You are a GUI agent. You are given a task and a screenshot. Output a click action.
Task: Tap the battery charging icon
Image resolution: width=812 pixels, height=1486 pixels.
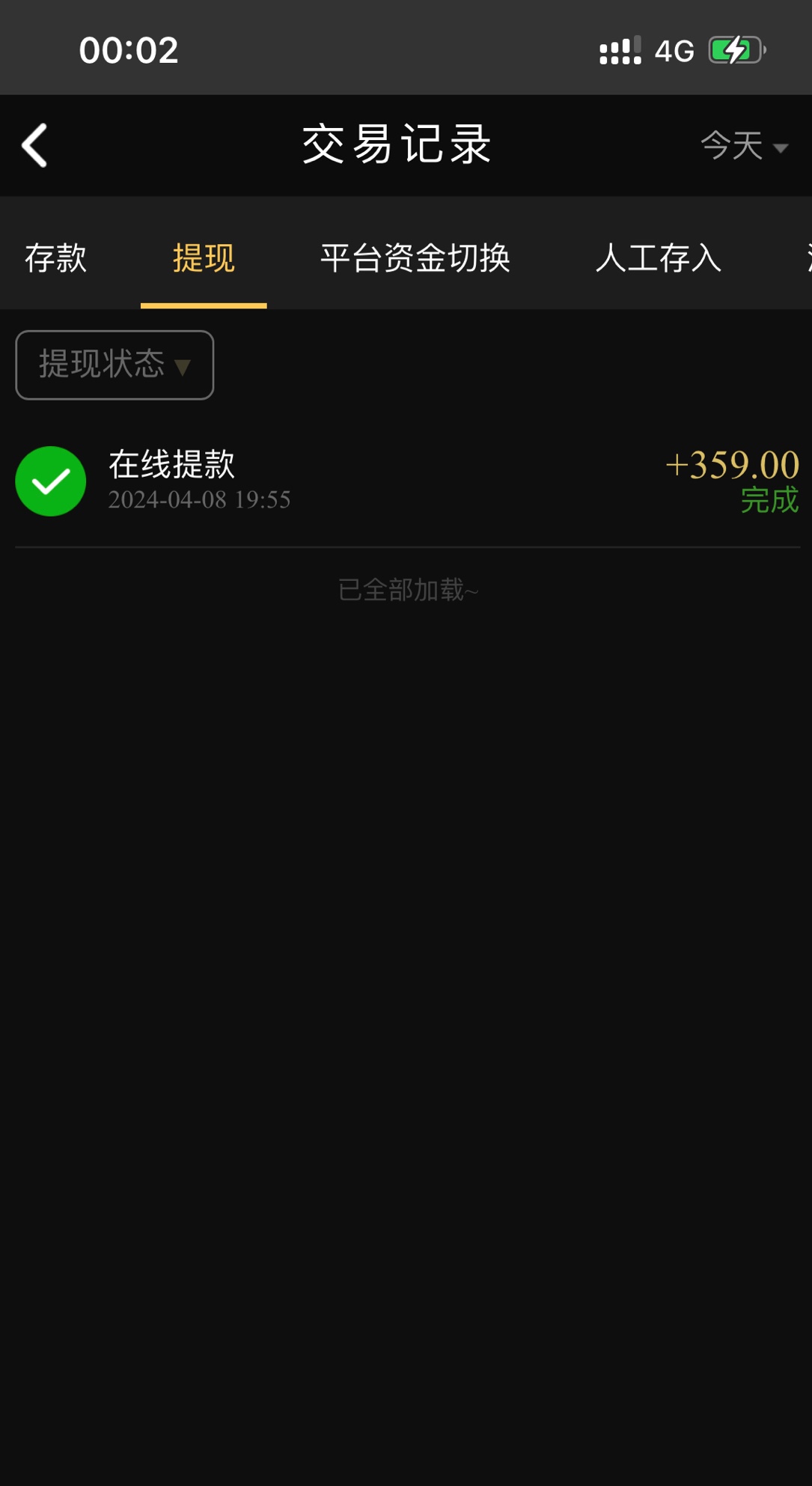pyautogui.click(x=735, y=49)
